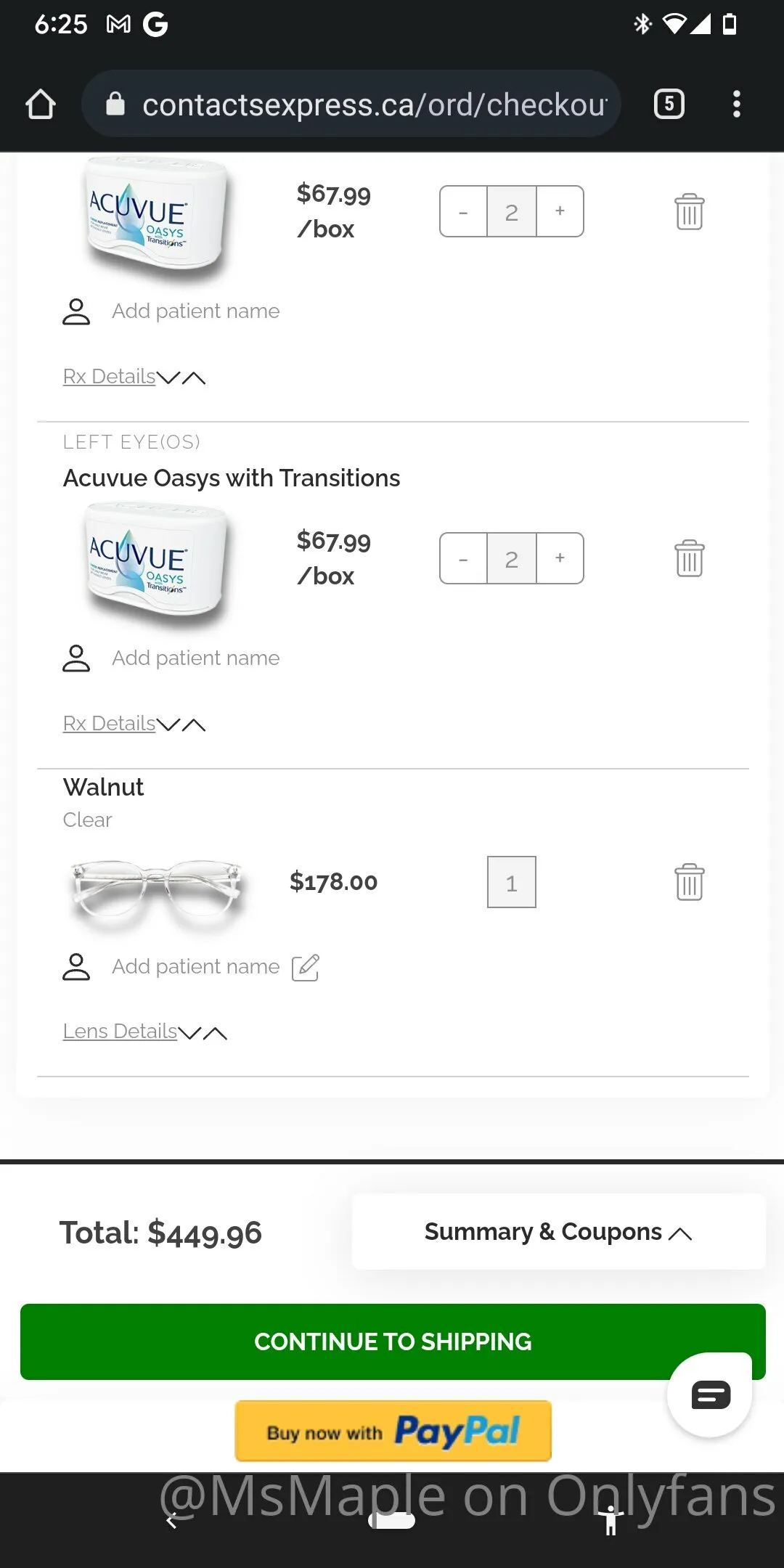Screen dimensions: 784x1568
Task: Open the browser tab switcher
Action: point(669,105)
